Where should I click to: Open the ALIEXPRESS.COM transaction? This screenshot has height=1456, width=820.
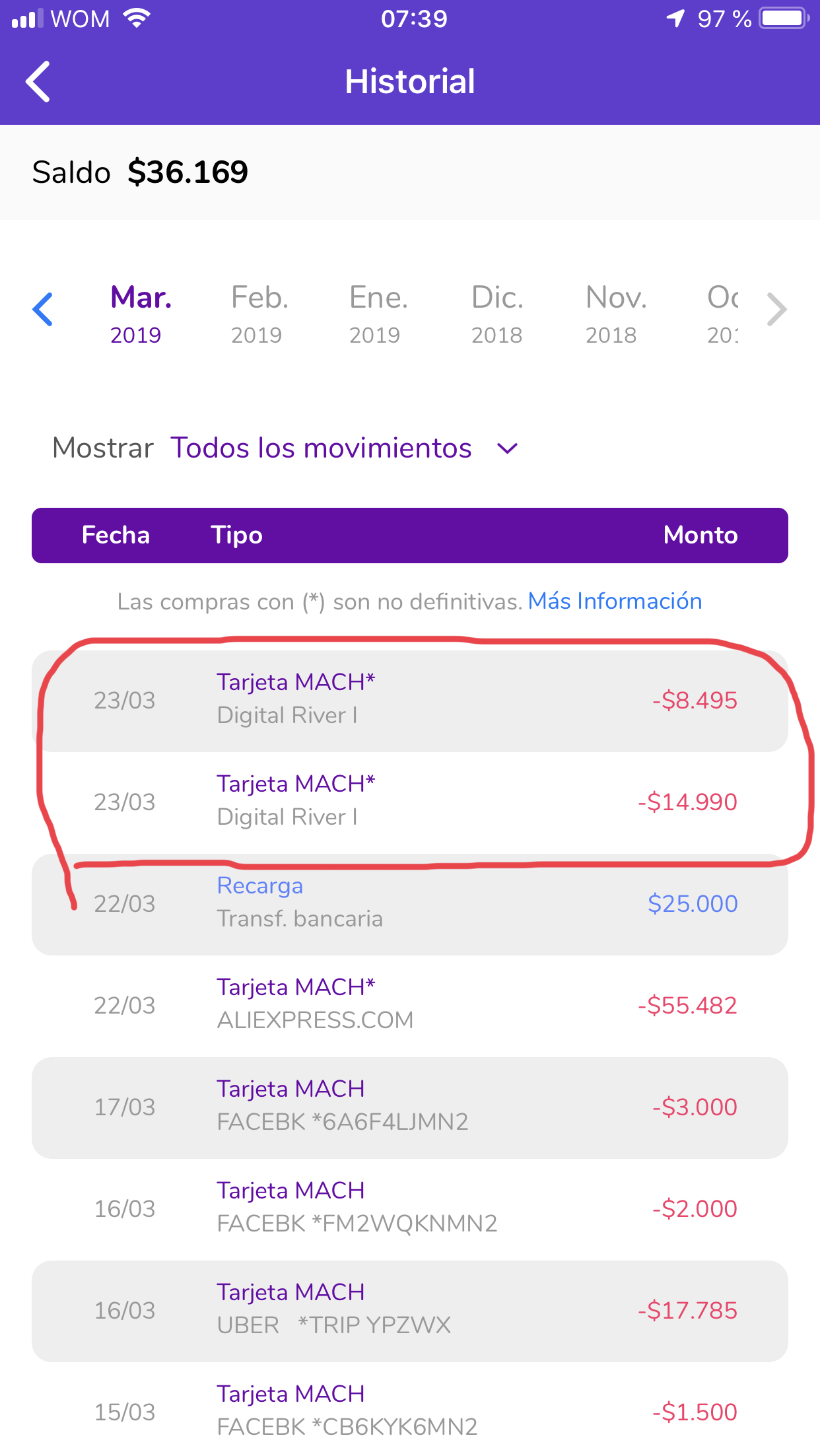pos(410,1006)
